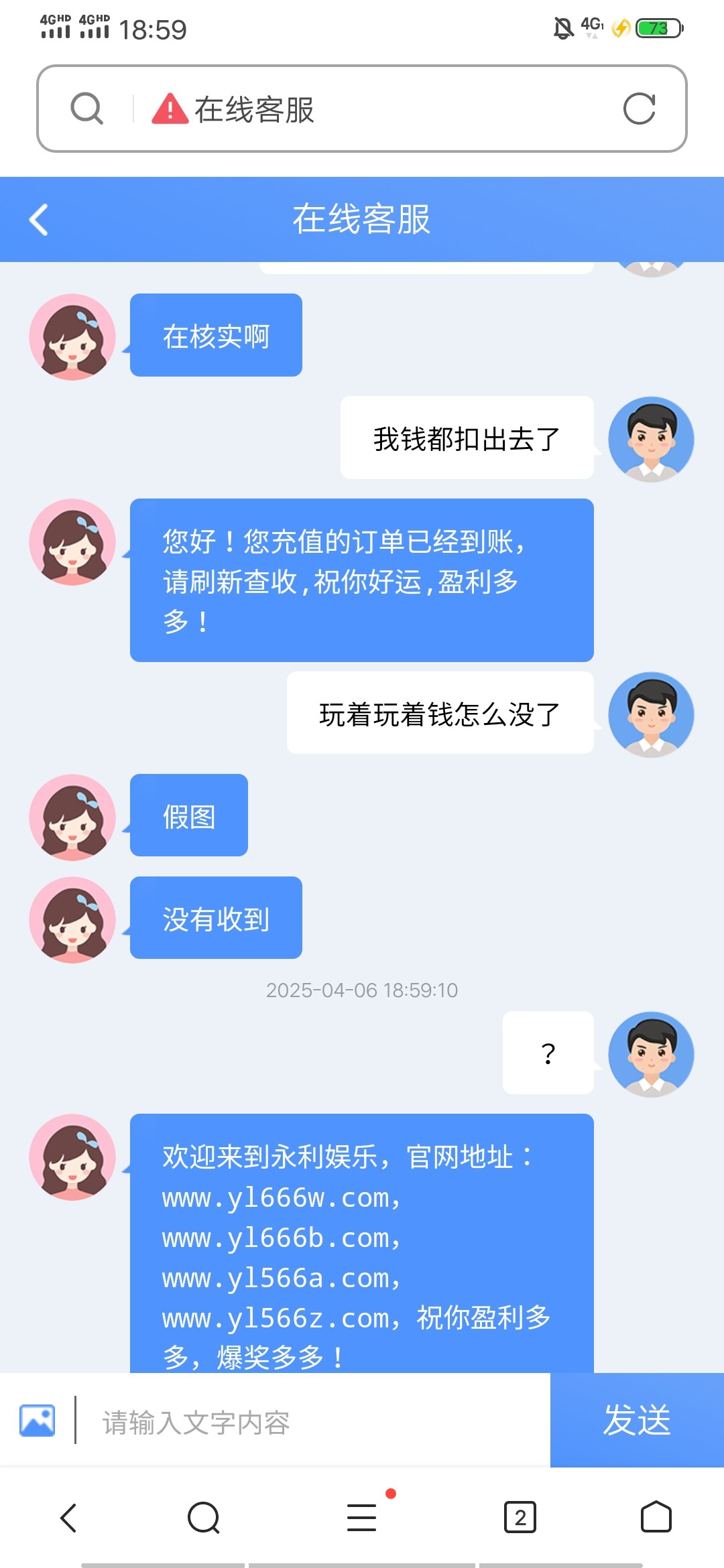Tap the browser address bar search icon

[87, 109]
